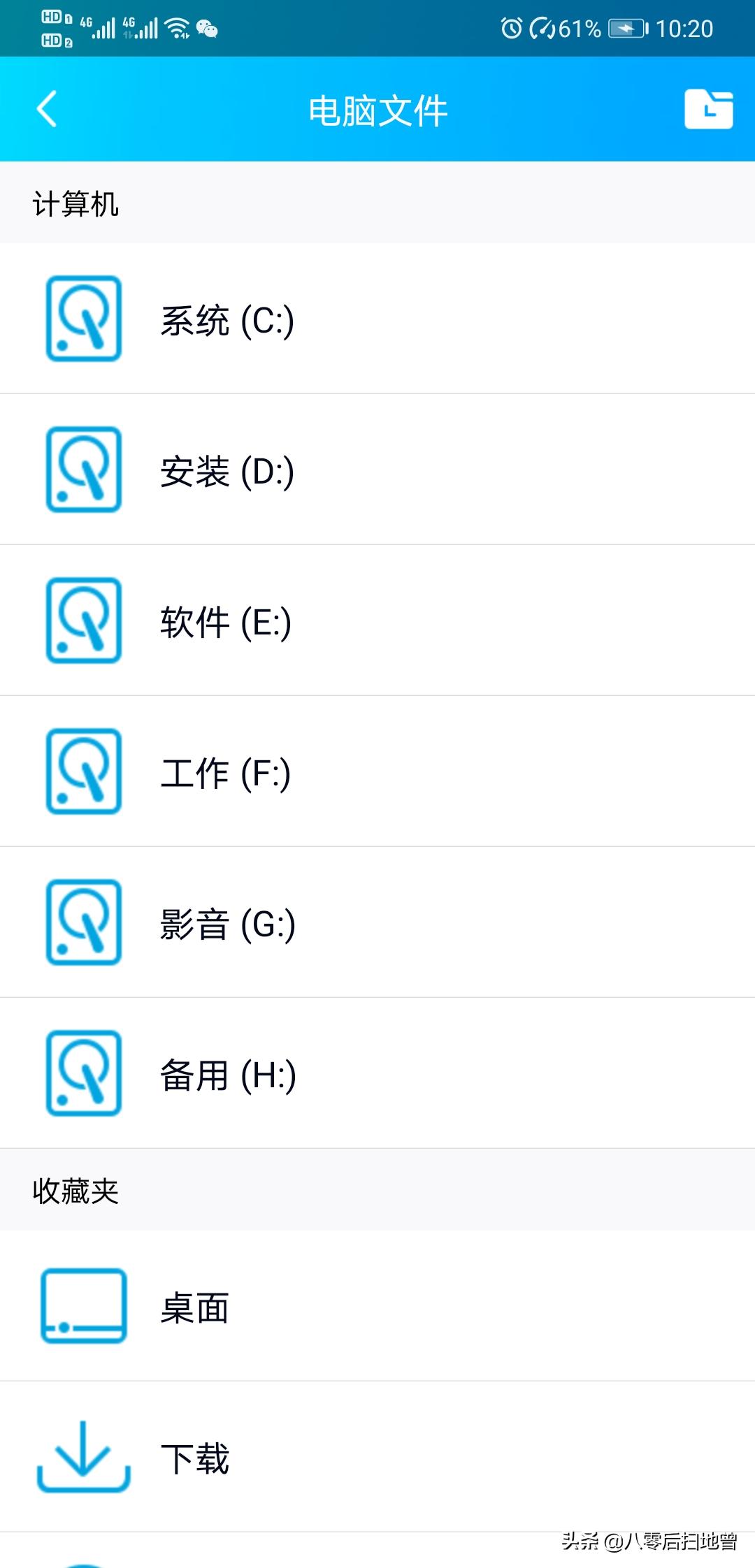Tap the 电脑文件 title text
The width and height of the screenshot is (755, 1568).
click(x=377, y=110)
